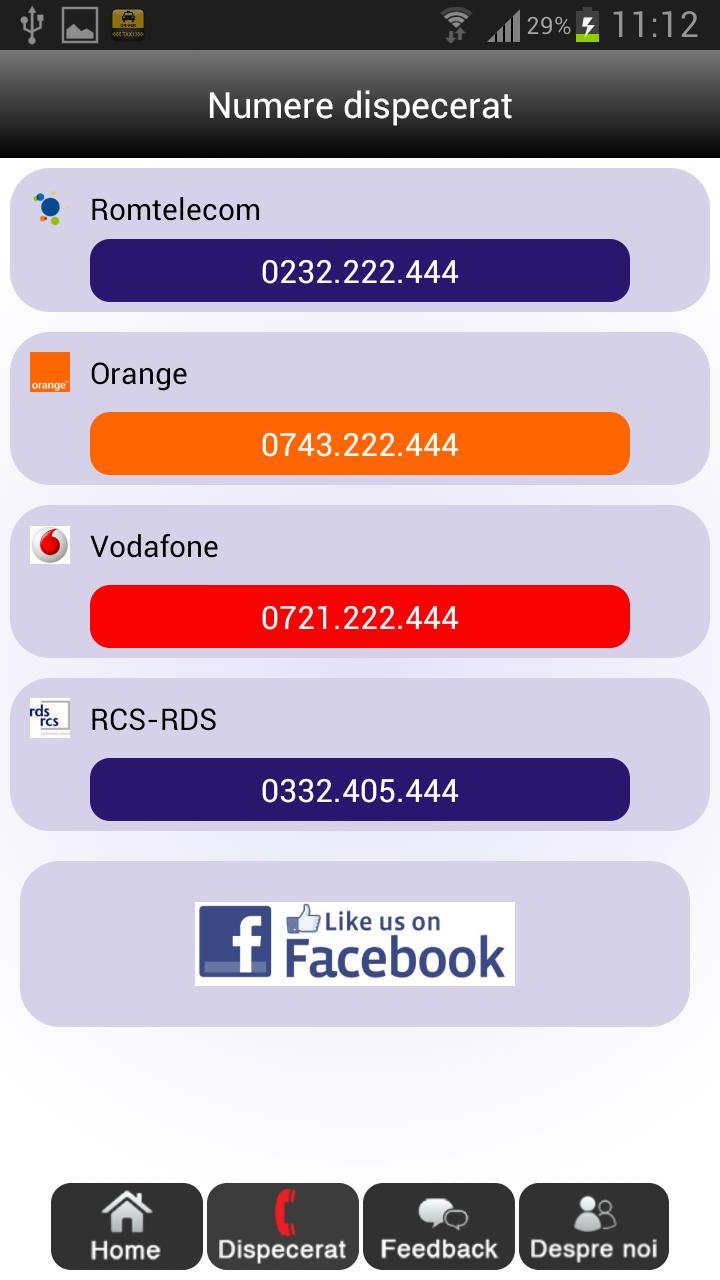This screenshot has height=1280, width=720.
Task: Call Vodafone dispatcher 0721.222.444
Action: tap(360, 617)
